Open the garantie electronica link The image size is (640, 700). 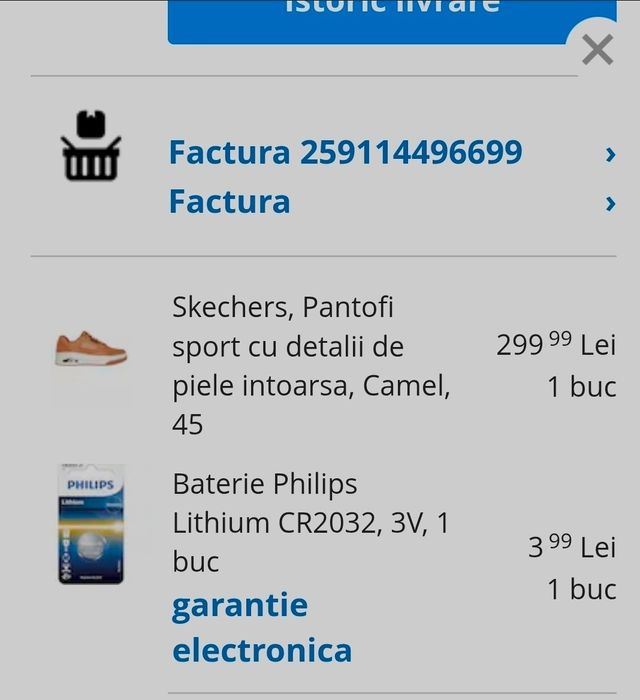[262, 628]
